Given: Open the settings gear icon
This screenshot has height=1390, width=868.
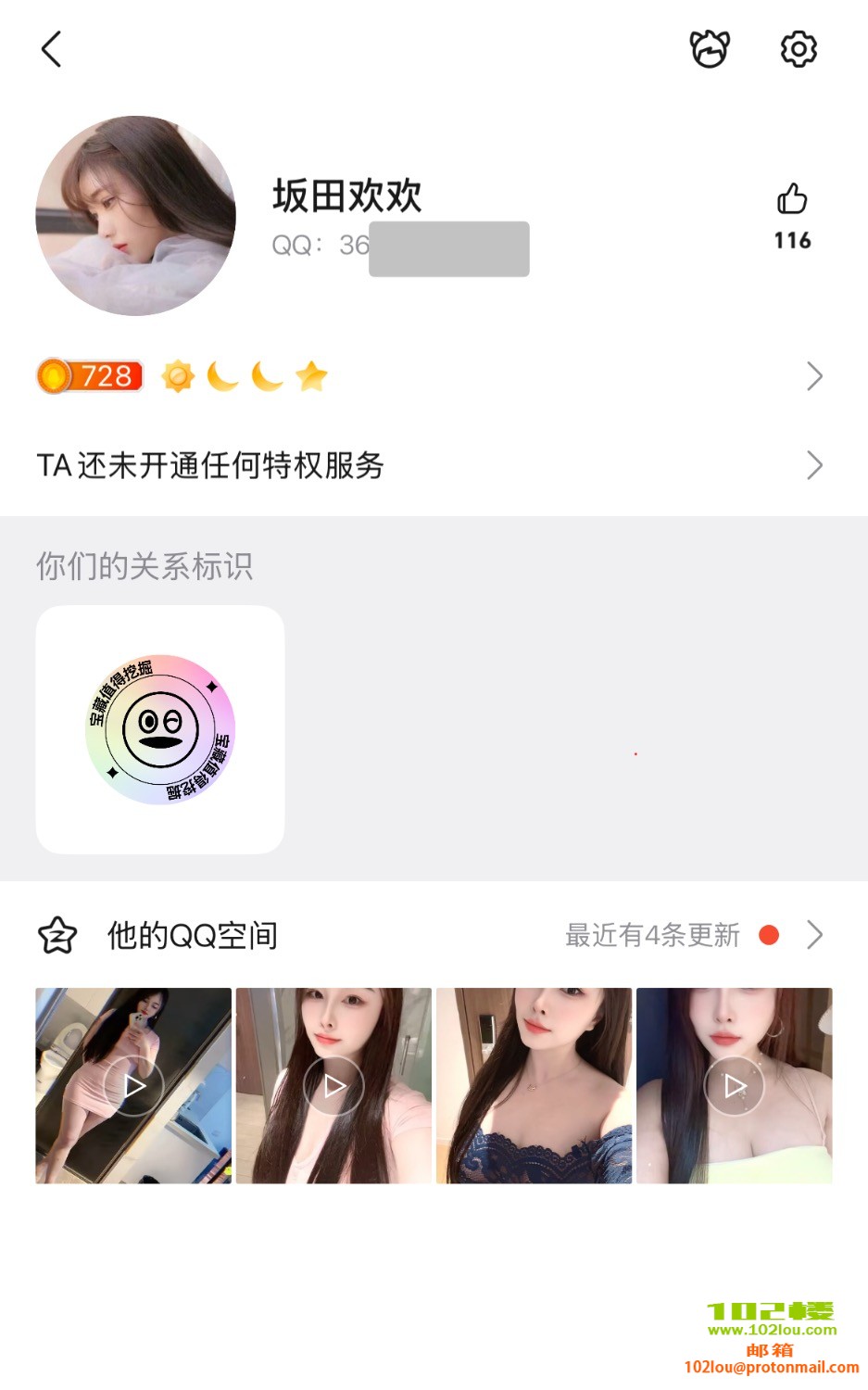Looking at the screenshot, I should (x=799, y=49).
